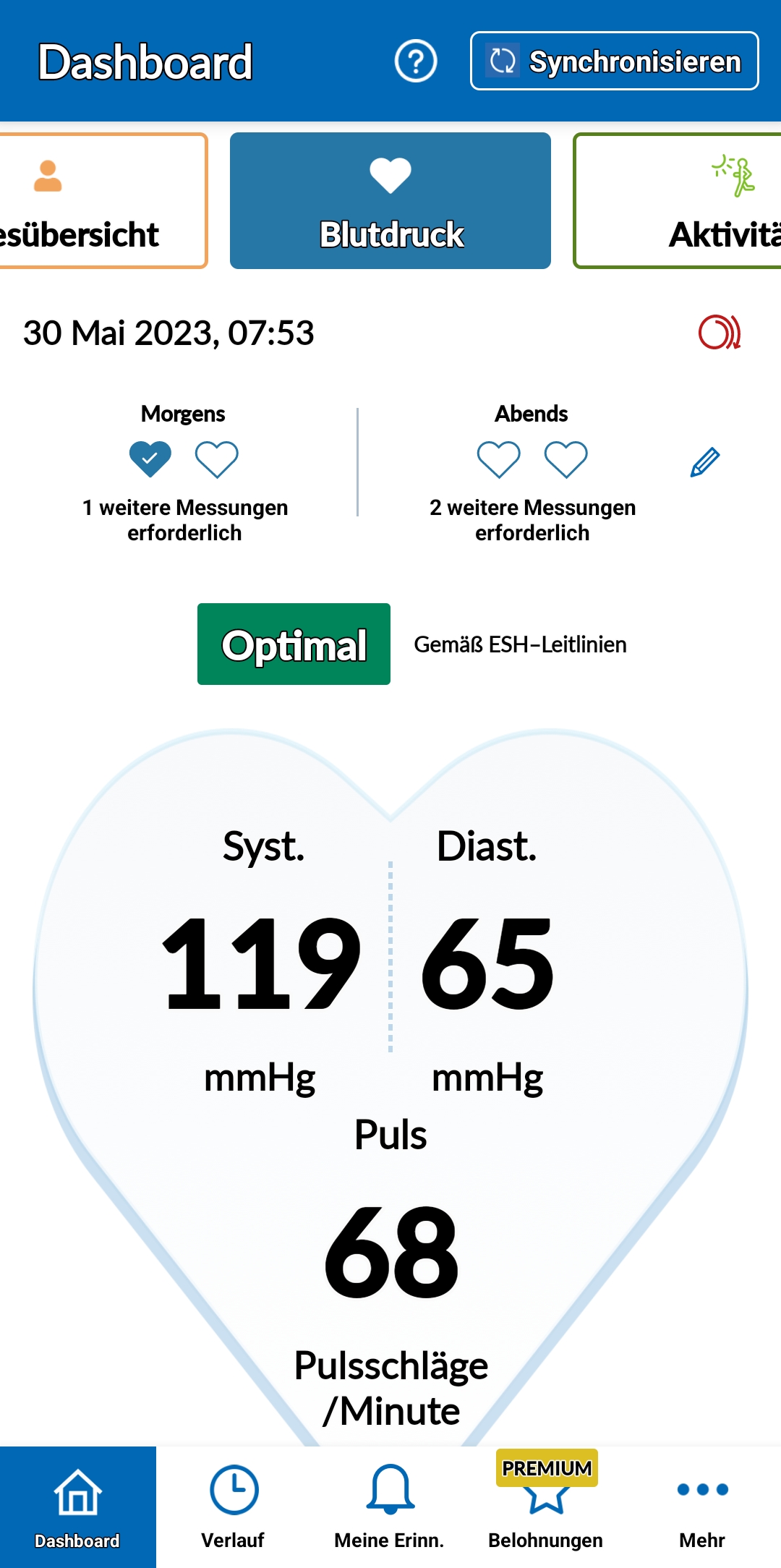Tap the red irregular heartbeat icon
The width and height of the screenshot is (781, 1568).
pyautogui.click(x=719, y=333)
